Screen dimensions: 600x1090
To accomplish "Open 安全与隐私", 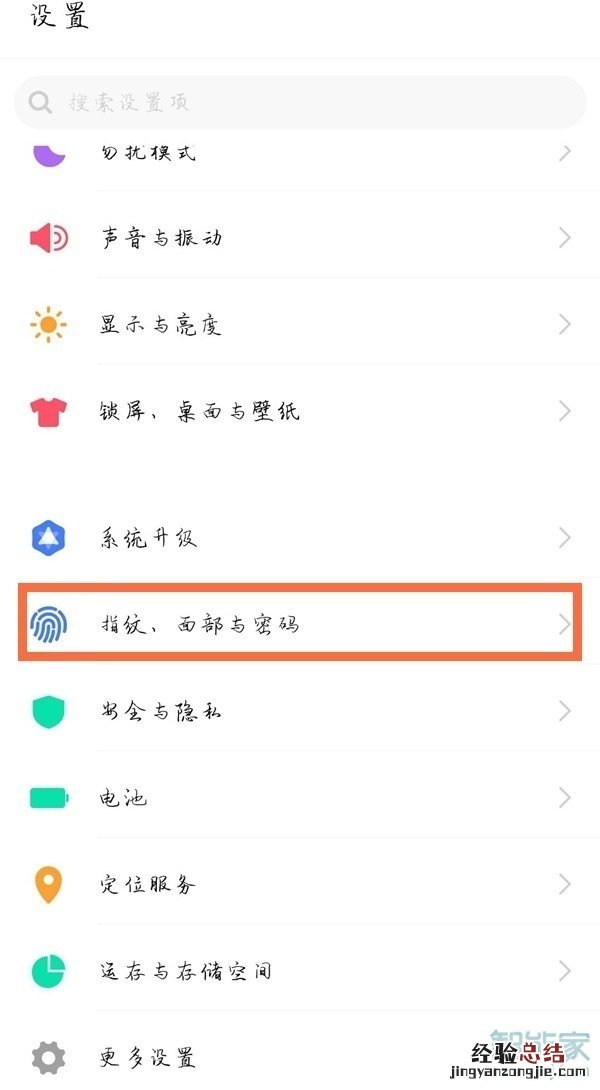I will (300, 711).
